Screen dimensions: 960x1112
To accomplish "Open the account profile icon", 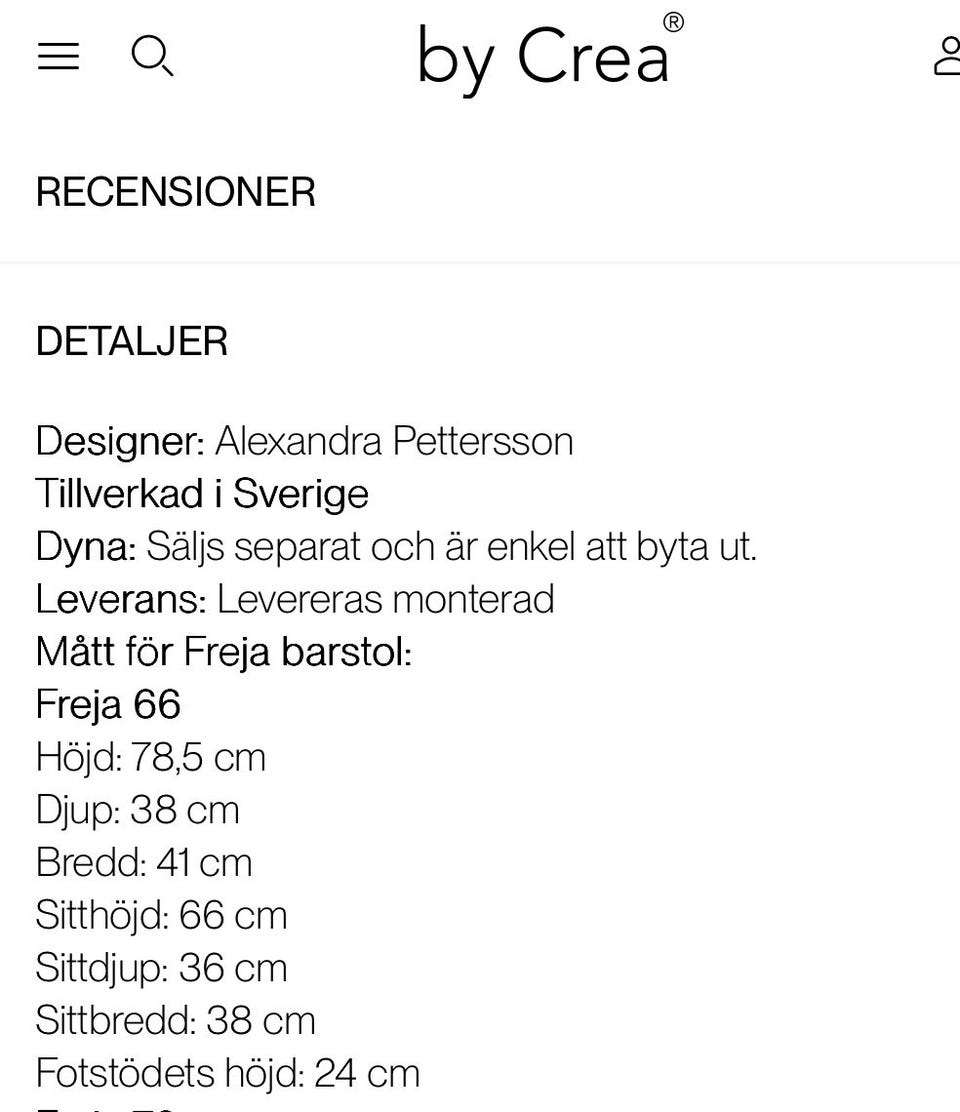I will [952, 56].
